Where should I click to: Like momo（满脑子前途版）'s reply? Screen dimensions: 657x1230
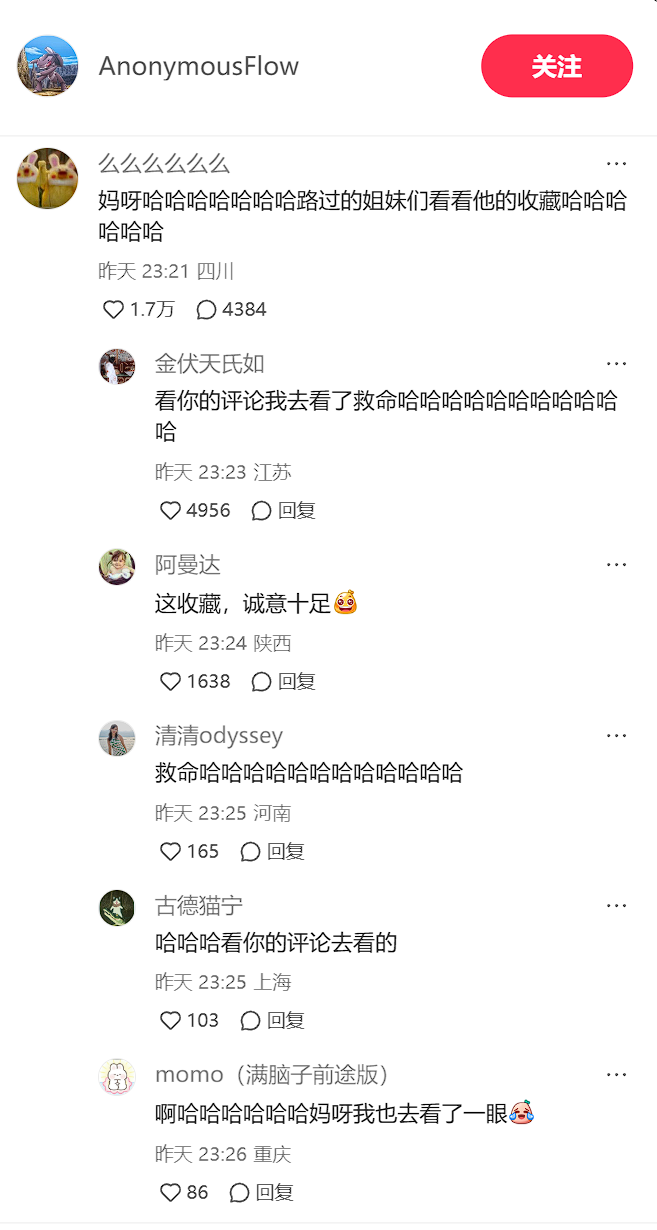pos(171,1193)
